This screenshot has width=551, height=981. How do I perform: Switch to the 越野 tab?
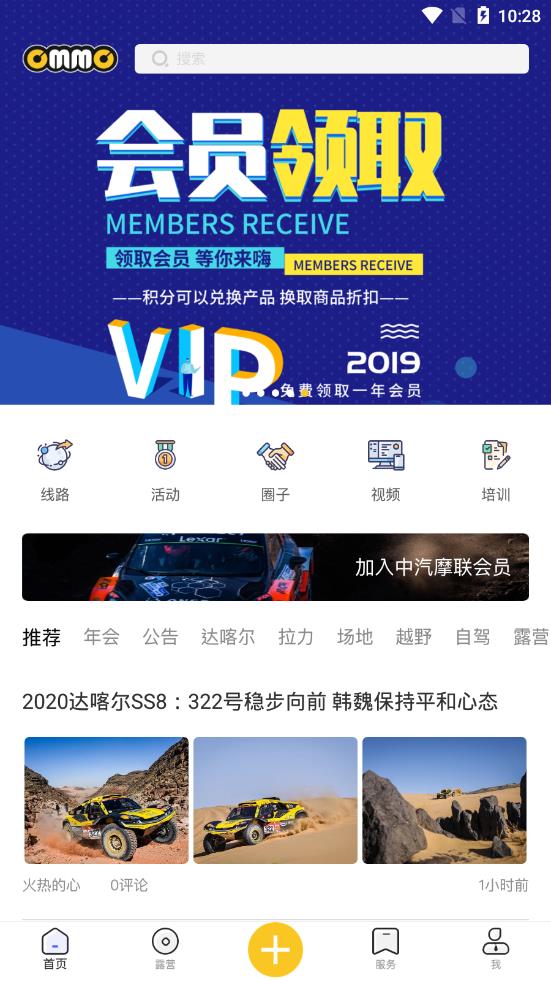(413, 637)
